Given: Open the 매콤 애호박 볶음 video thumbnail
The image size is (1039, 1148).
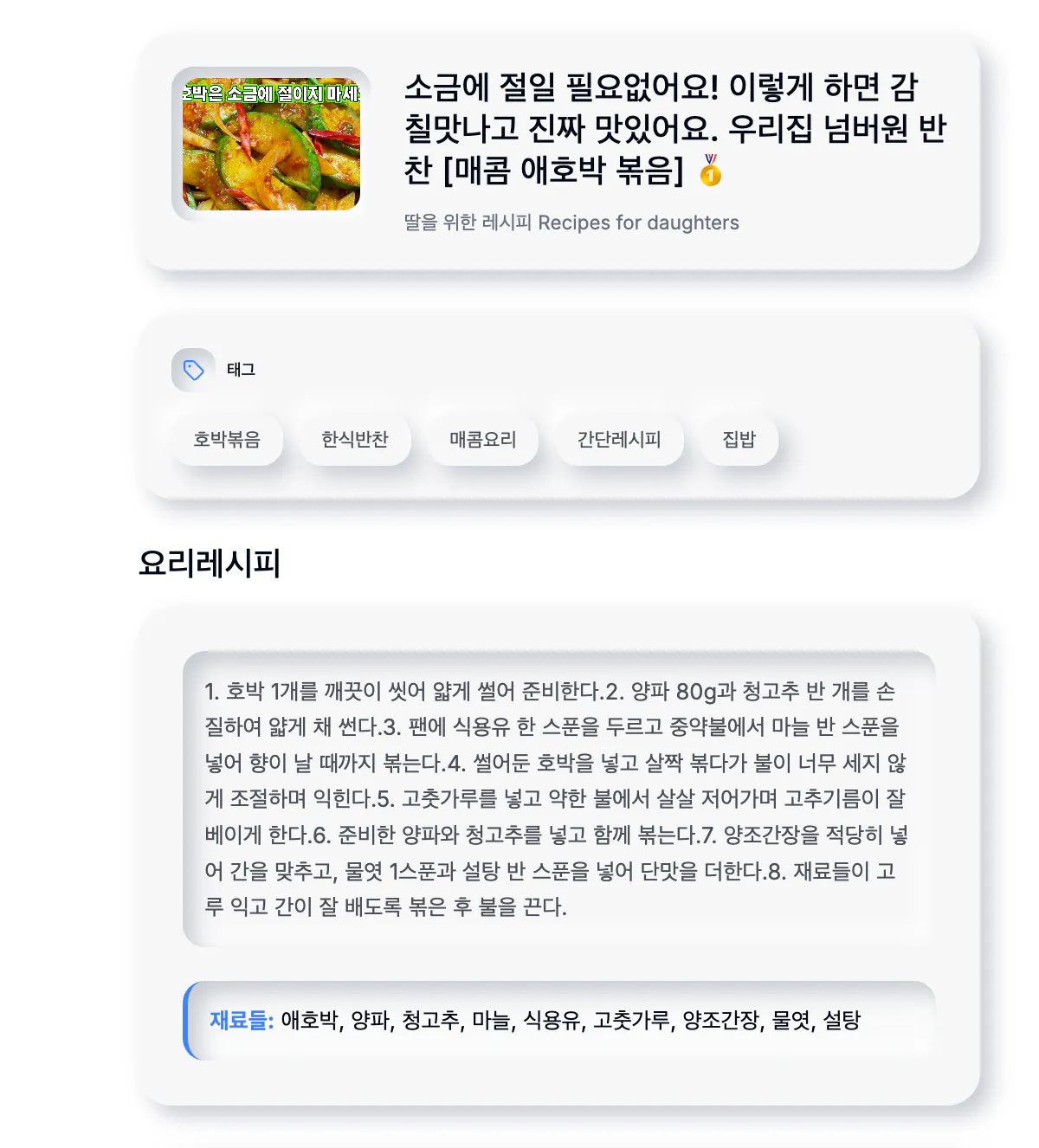Looking at the screenshot, I should point(271,145).
